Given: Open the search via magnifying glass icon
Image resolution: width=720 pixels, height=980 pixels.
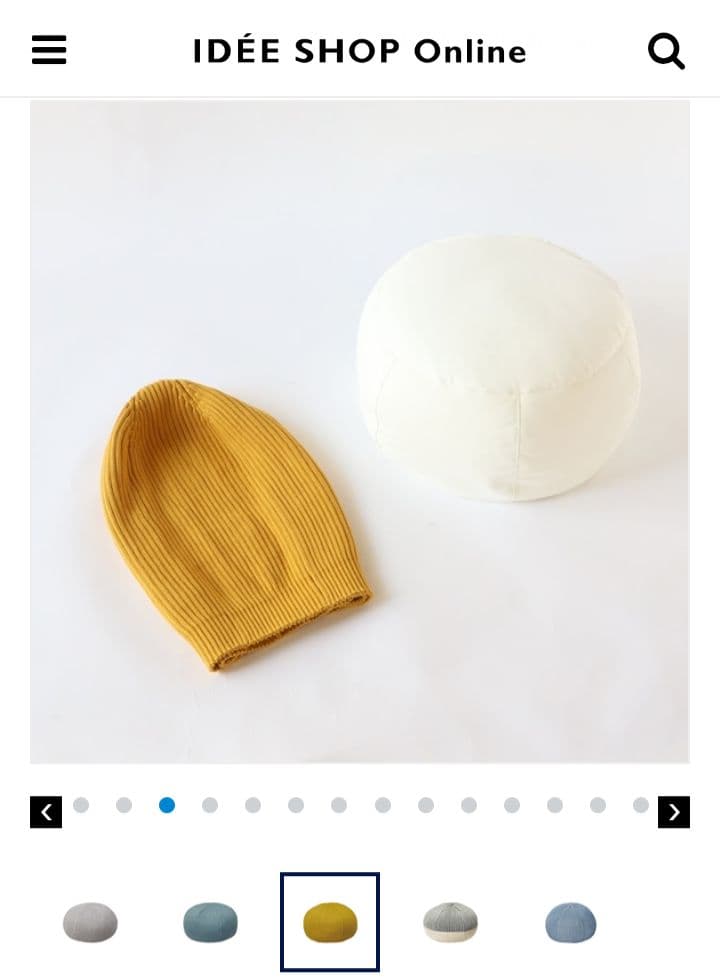Looking at the screenshot, I should (x=666, y=50).
